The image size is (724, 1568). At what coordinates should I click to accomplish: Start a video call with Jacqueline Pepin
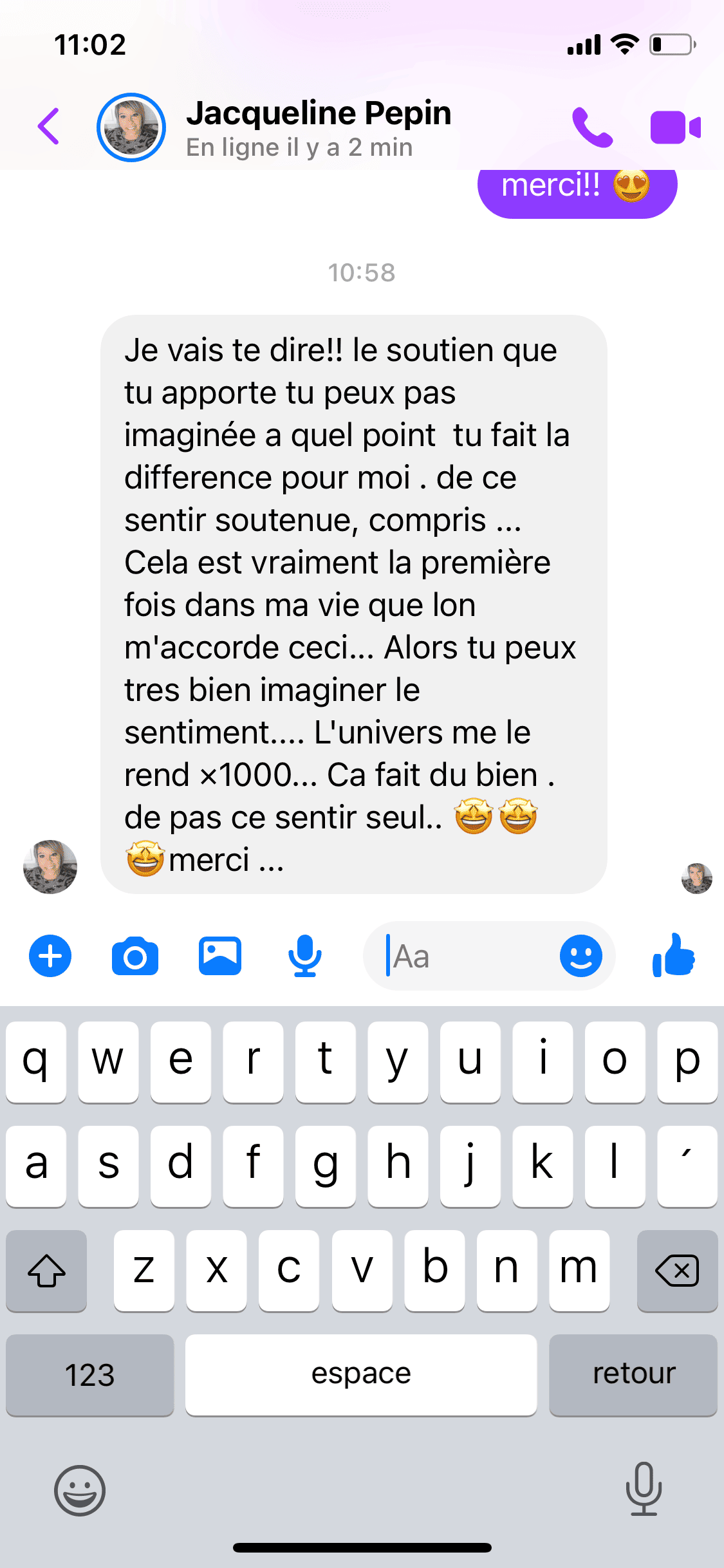[674, 127]
